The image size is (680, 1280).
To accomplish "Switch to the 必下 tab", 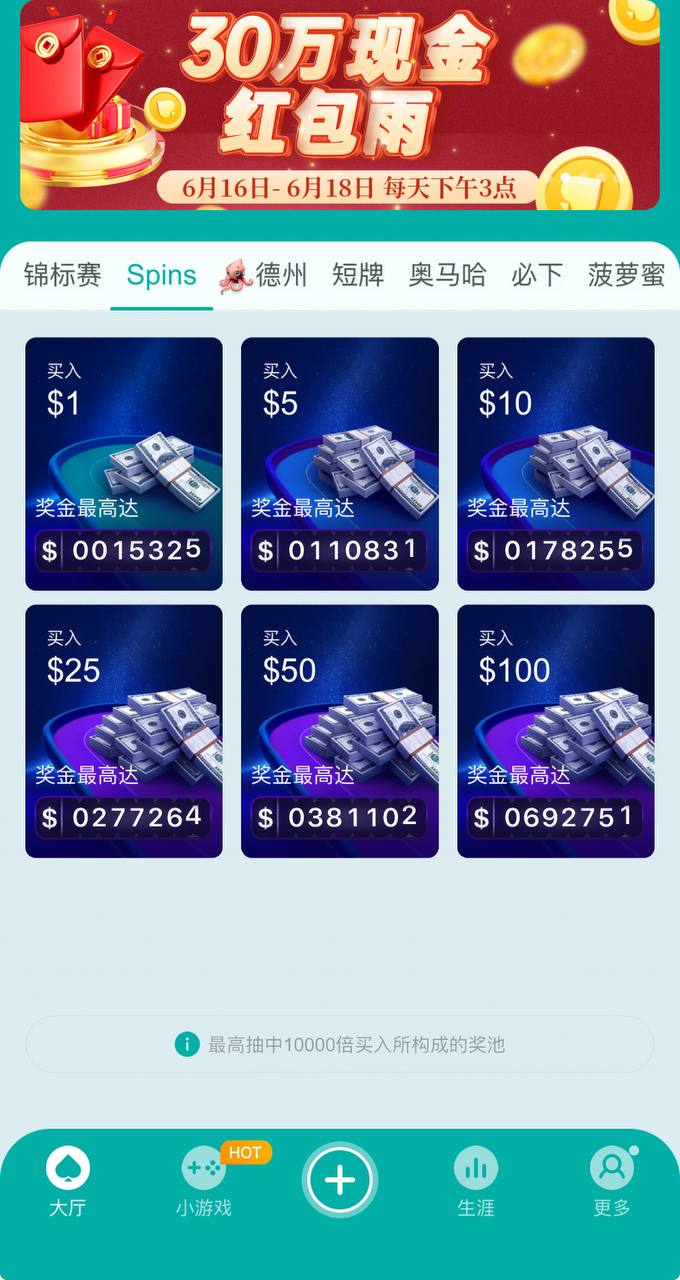I will point(537,275).
